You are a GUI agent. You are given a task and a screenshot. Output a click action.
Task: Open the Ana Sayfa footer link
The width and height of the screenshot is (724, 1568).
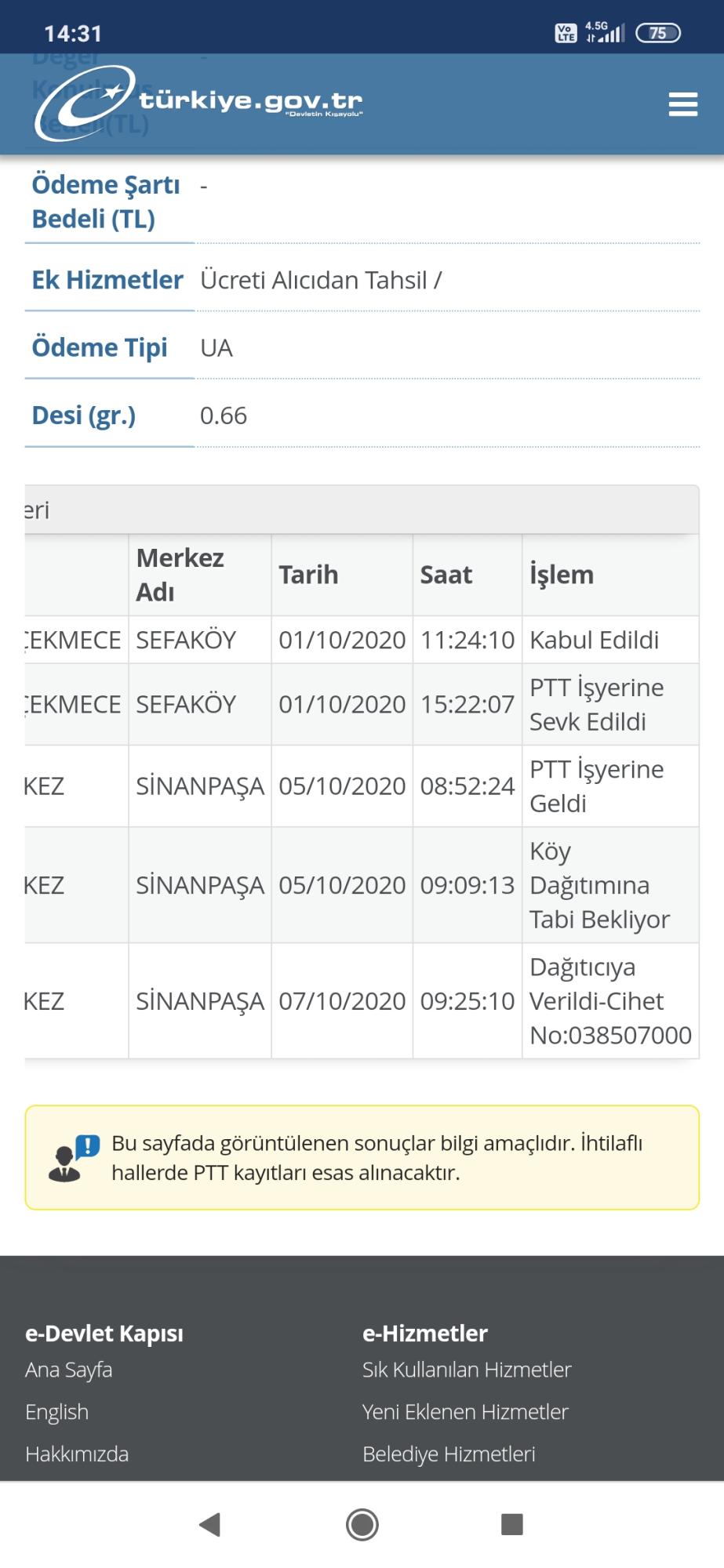pos(69,1370)
